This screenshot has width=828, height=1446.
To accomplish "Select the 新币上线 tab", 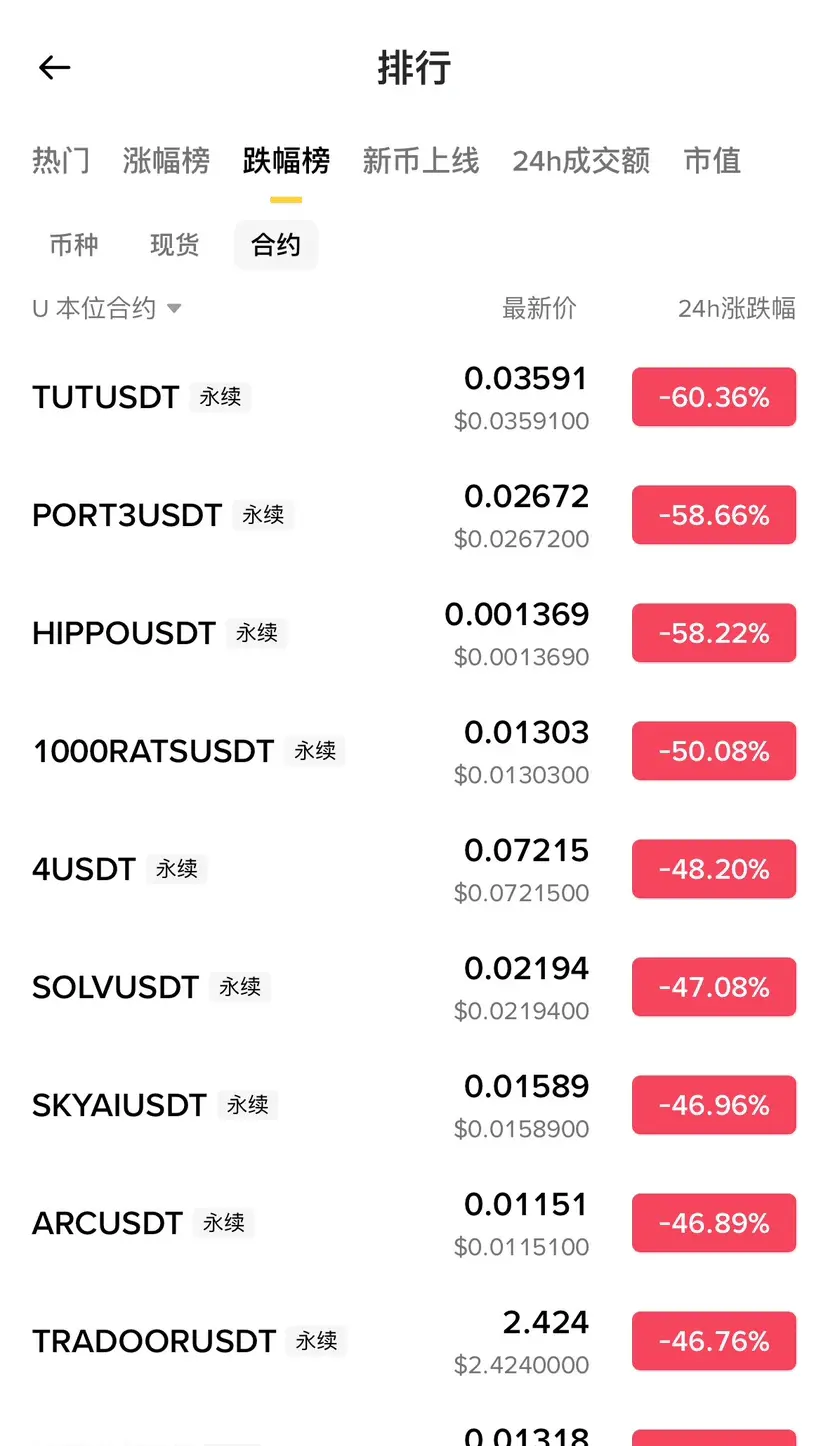I will [x=420, y=161].
